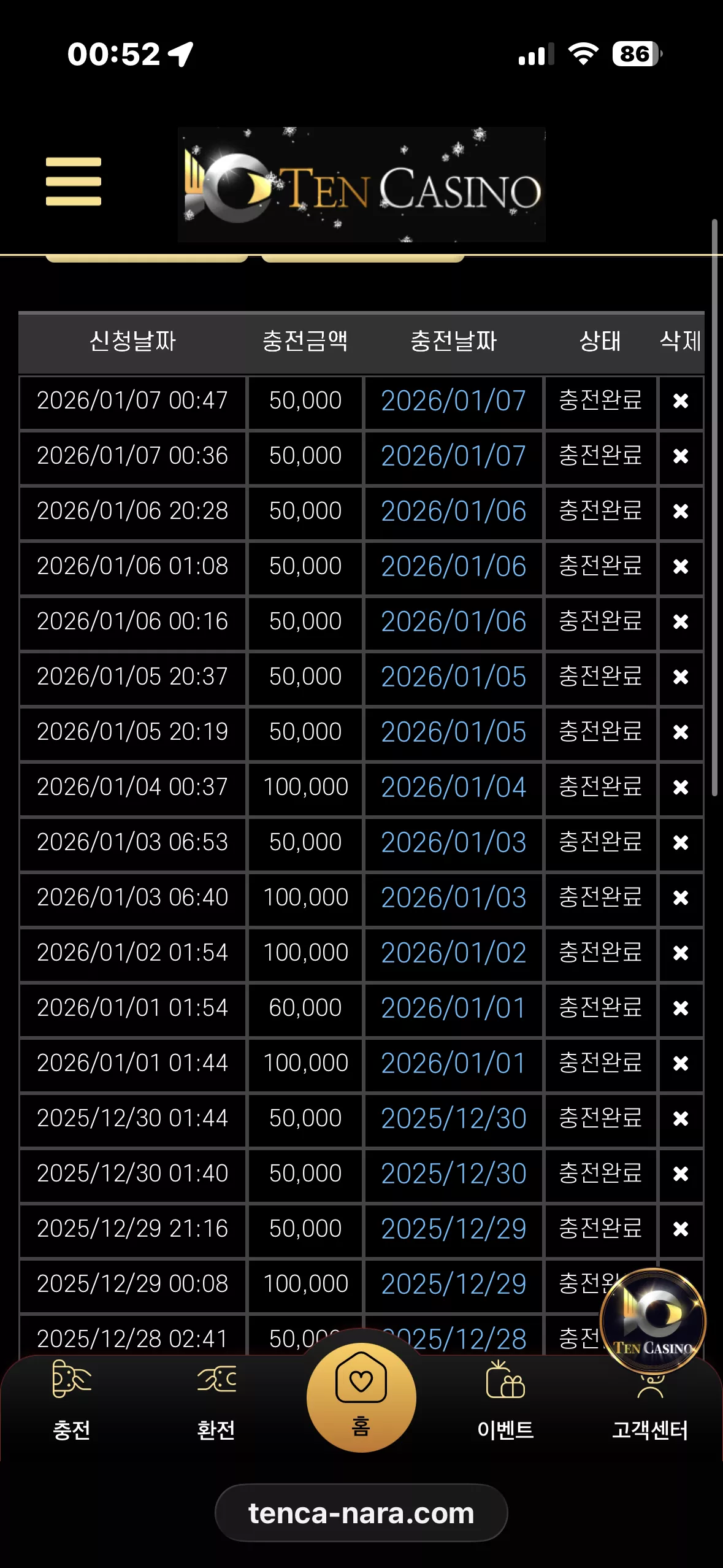This screenshot has height=1568, width=723.
Task: Tap the Ten Casino logo banner
Action: pos(361,184)
